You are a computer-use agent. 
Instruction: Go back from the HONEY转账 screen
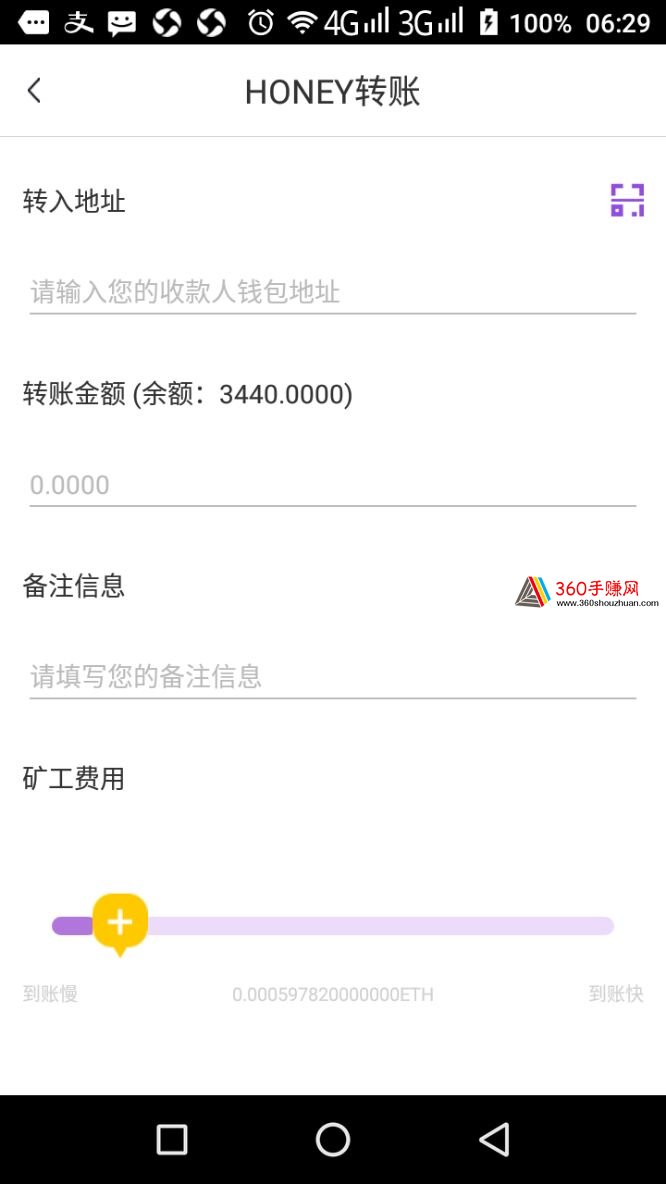tap(34, 91)
